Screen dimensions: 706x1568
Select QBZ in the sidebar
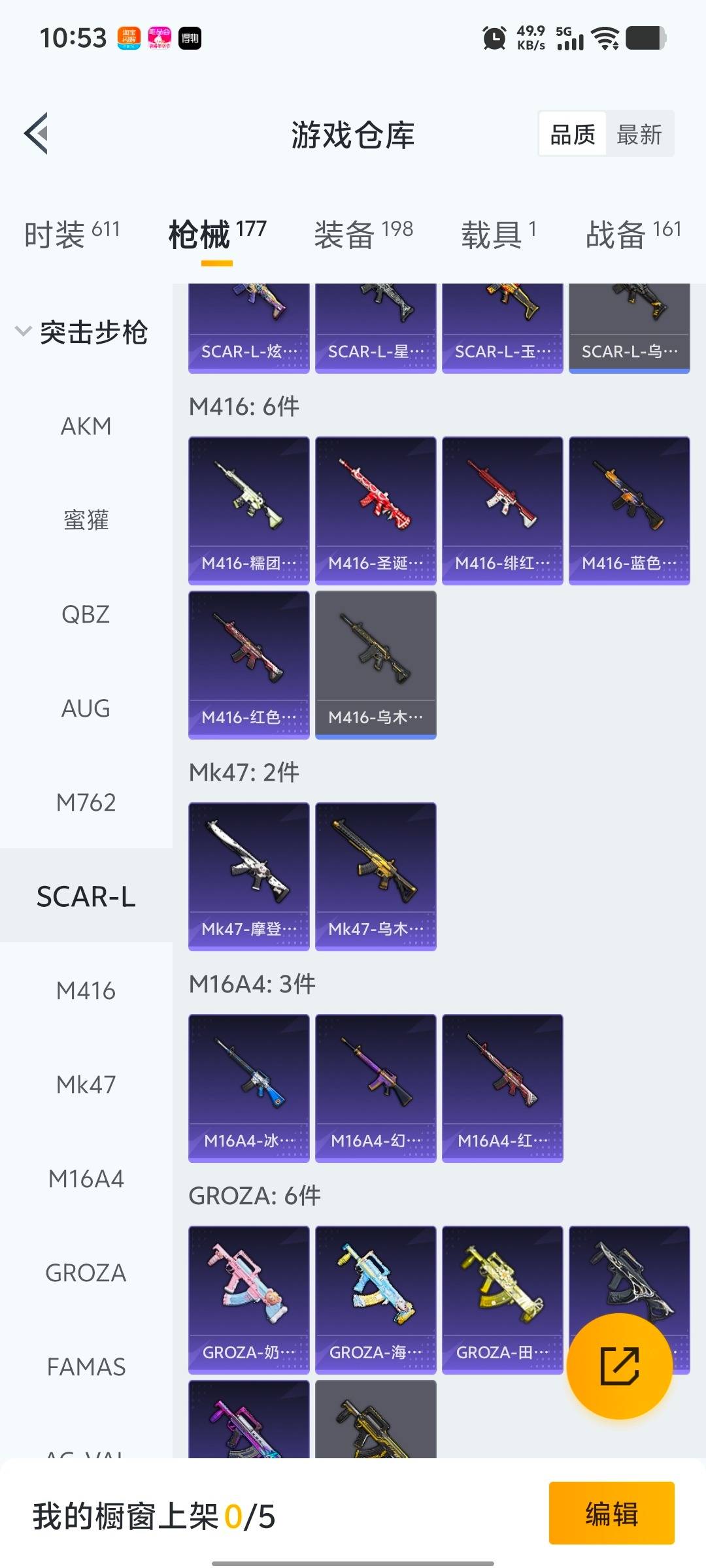coord(86,614)
